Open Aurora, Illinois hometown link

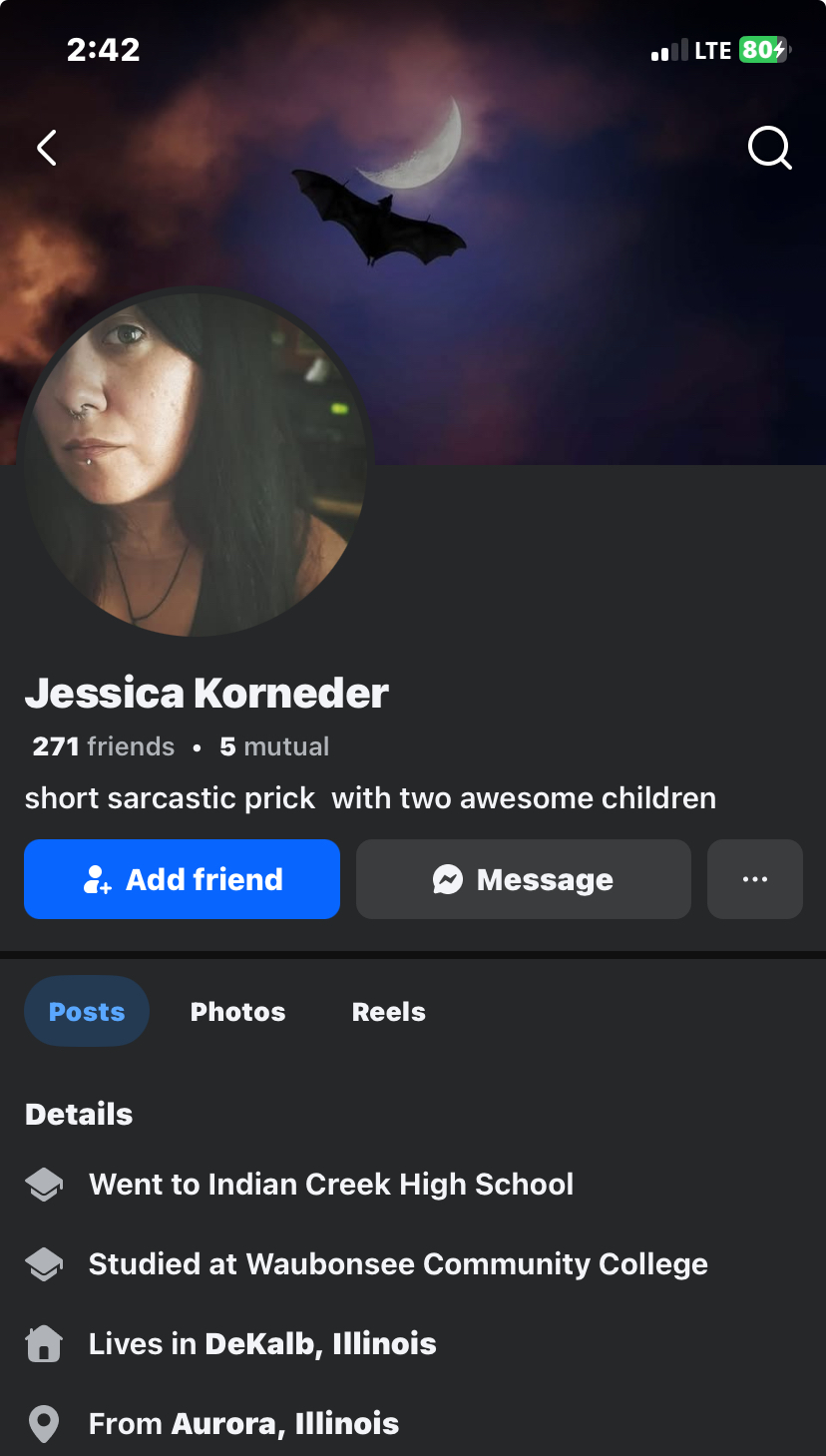[285, 1424]
